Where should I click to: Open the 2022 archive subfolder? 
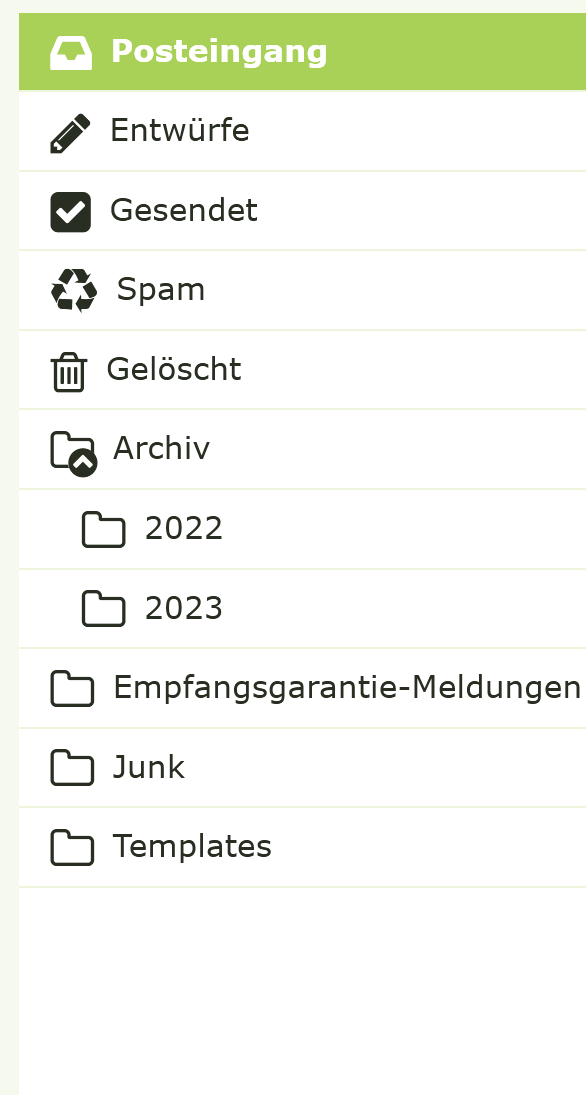coord(302,529)
